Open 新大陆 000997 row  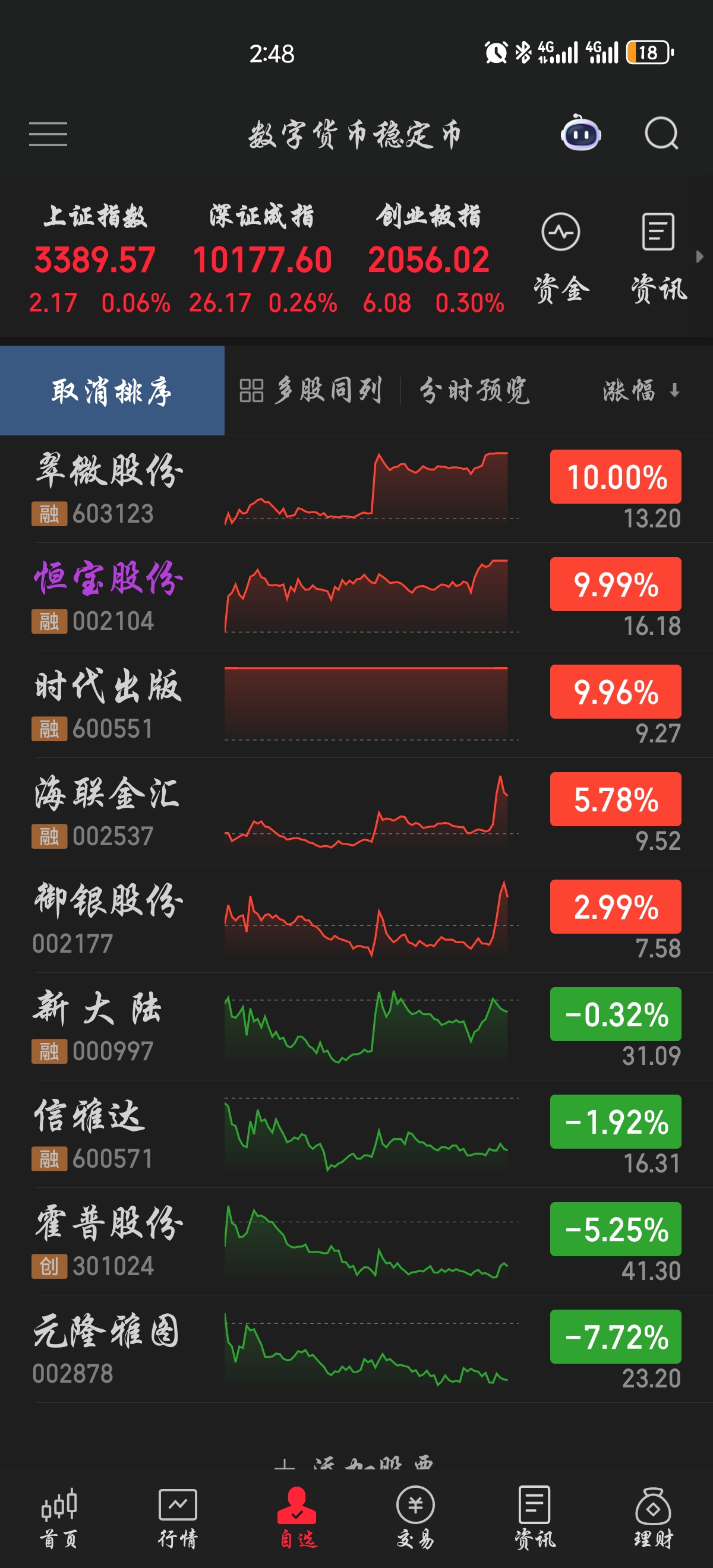coord(356,1026)
